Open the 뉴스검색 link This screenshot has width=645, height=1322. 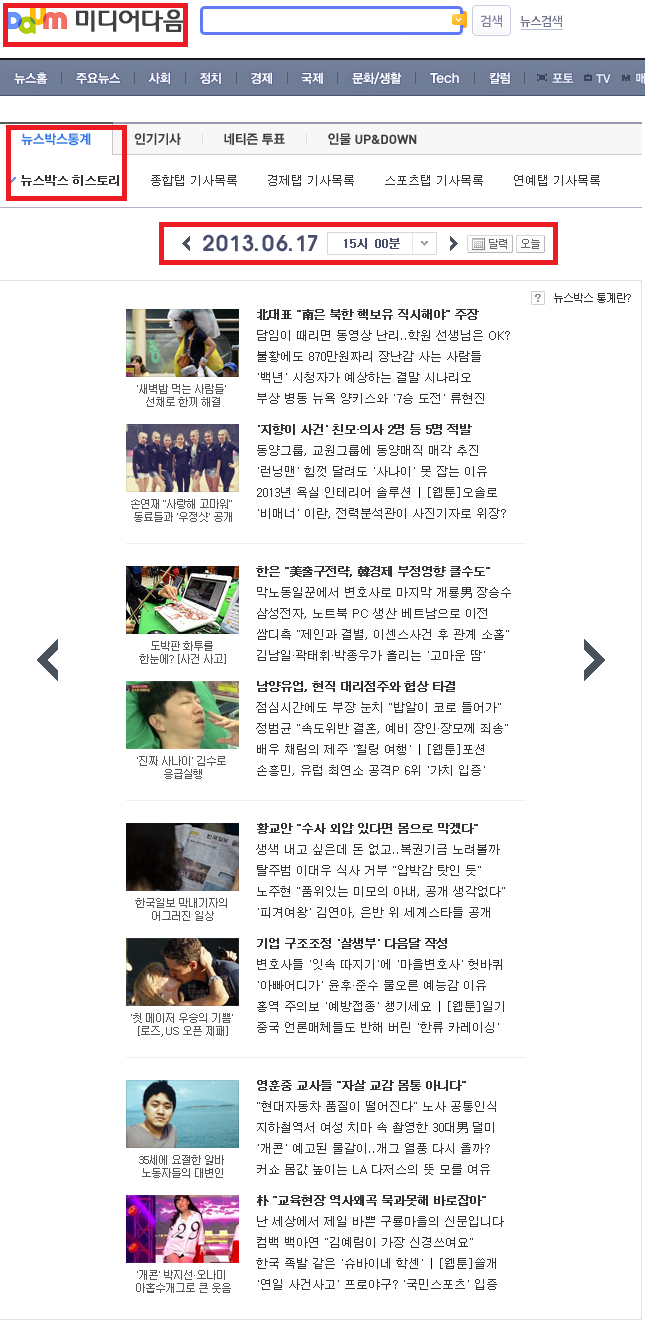coord(541,21)
